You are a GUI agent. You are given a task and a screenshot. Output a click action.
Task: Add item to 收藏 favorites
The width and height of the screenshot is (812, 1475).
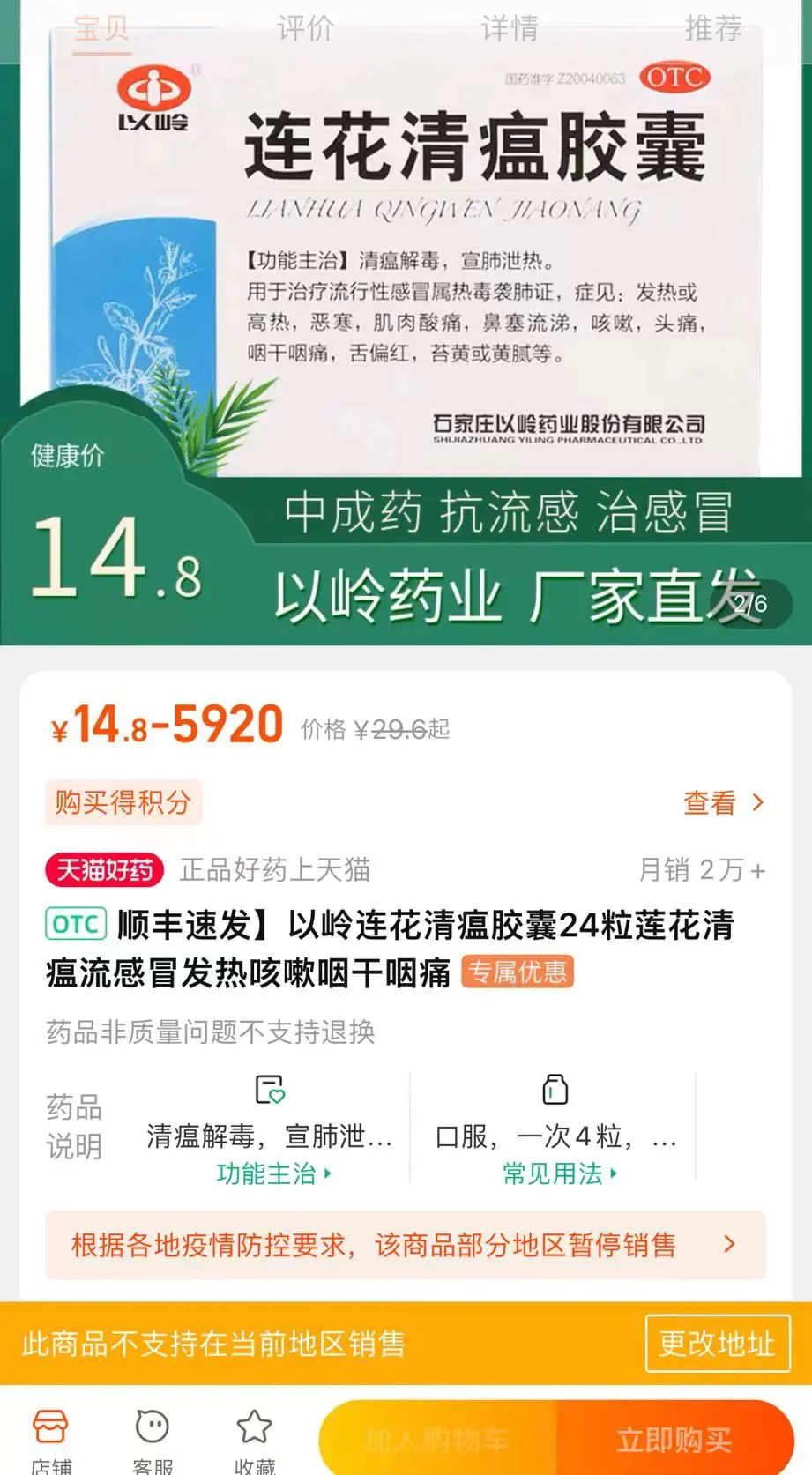point(255,1439)
